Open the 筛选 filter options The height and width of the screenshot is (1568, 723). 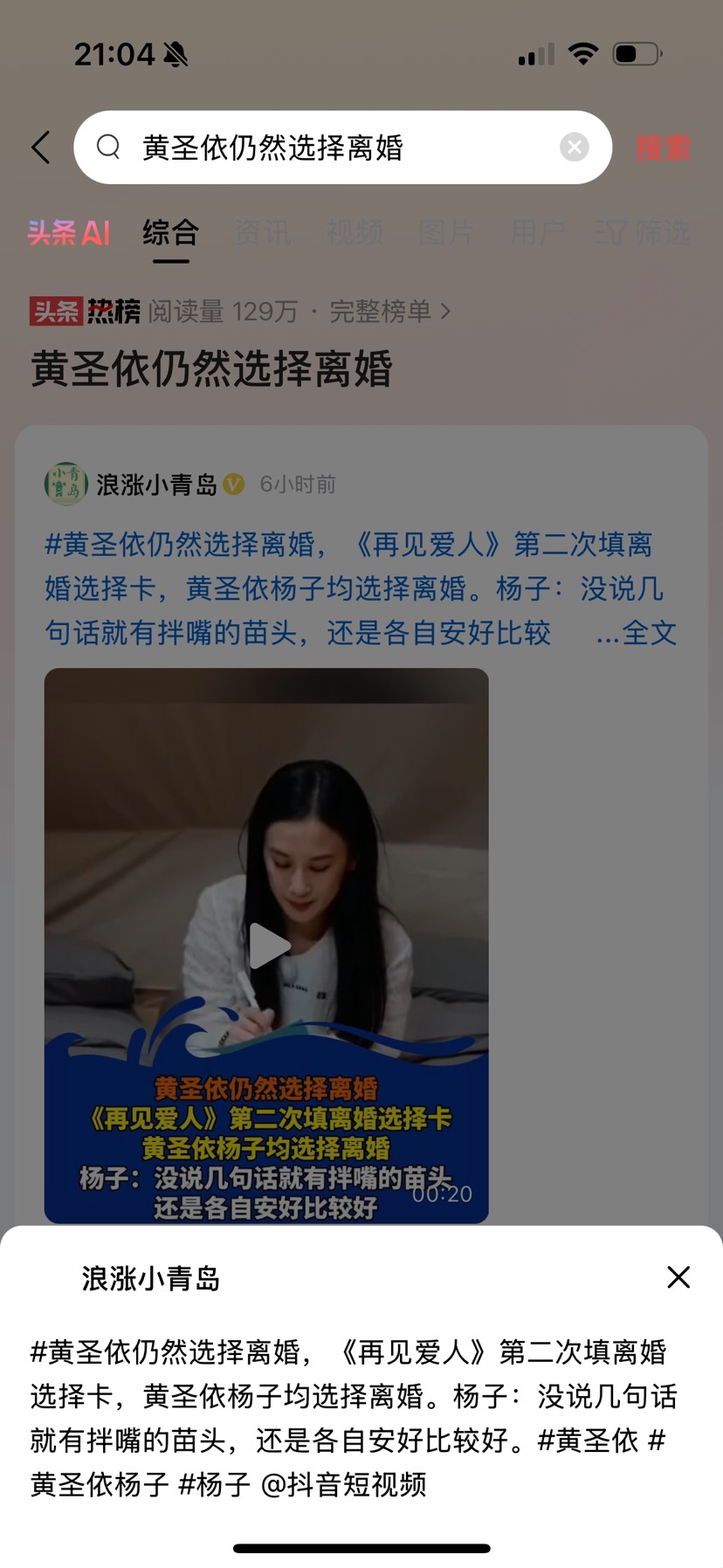[644, 232]
